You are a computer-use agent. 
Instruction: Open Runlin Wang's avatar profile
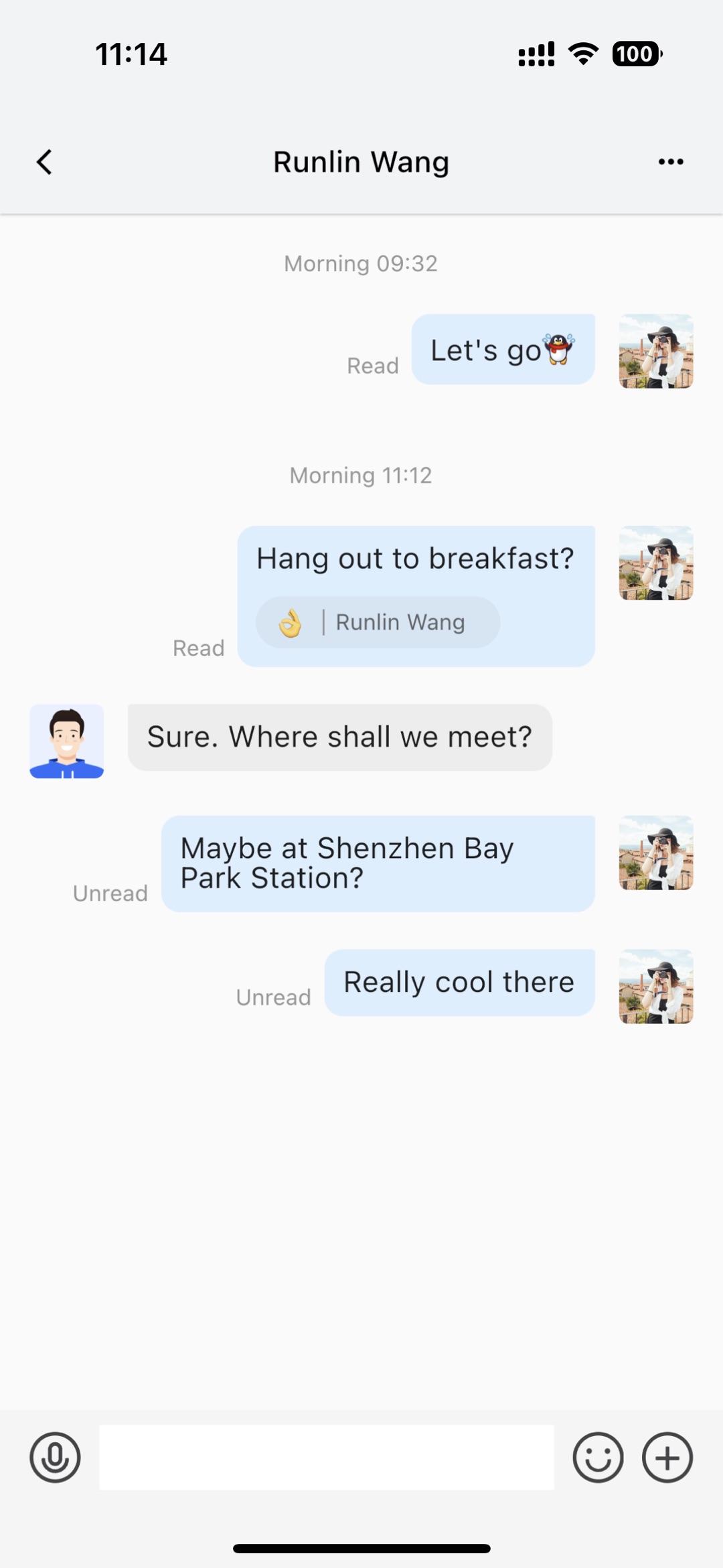tap(67, 741)
